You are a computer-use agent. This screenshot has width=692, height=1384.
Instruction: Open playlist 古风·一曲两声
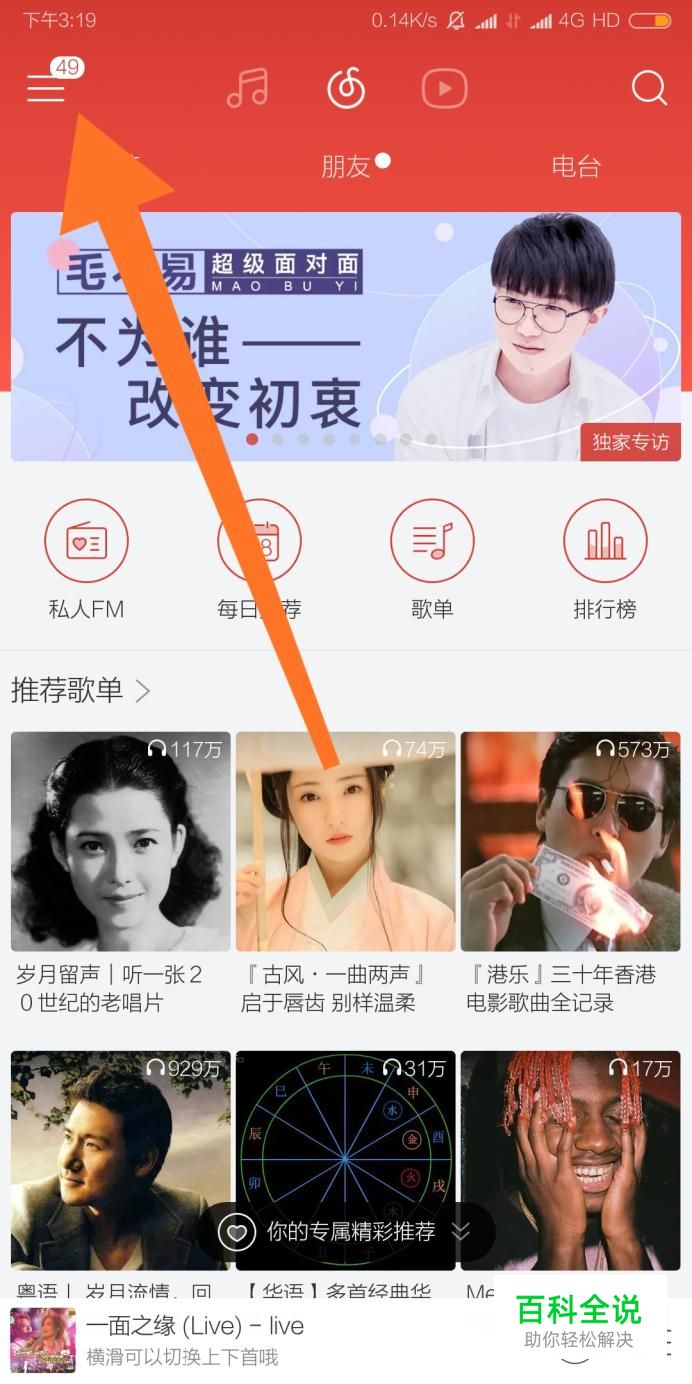pyautogui.click(x=345, y=842)
